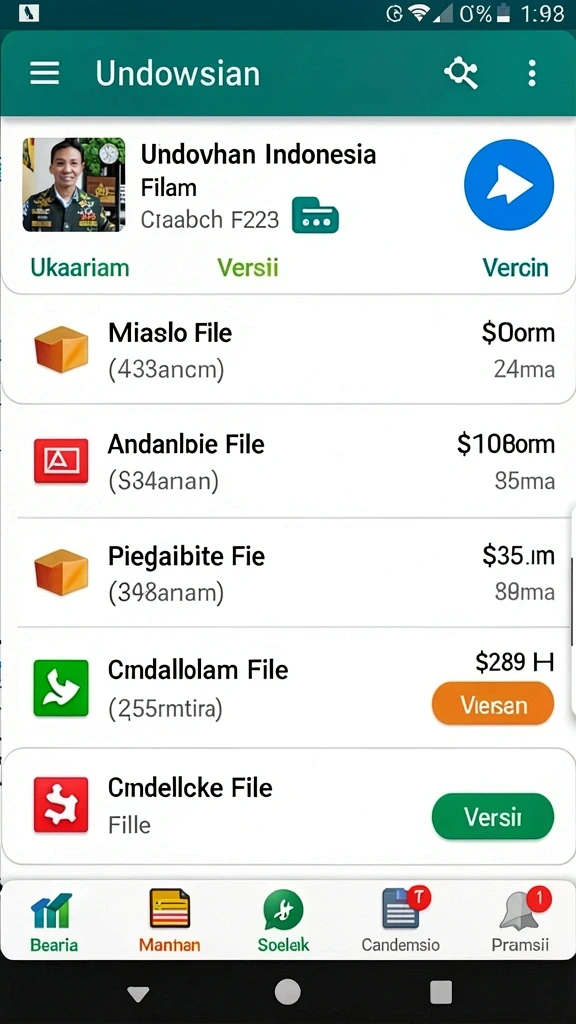The height and width of the screenshot is (1024, 576).
Task: Switch to the Vercin tab
Action: tap(515, 268)
